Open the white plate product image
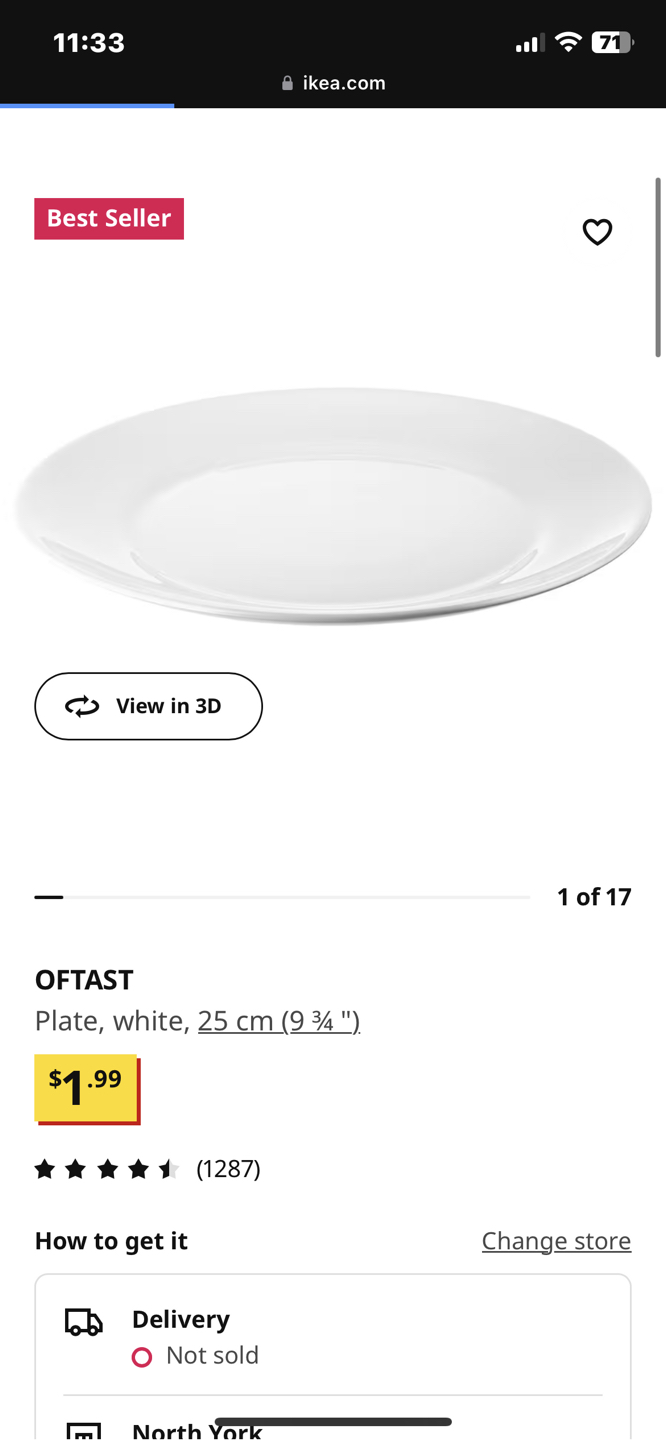The width and height of the screenshot is (666, 1440). pos(333,506)
